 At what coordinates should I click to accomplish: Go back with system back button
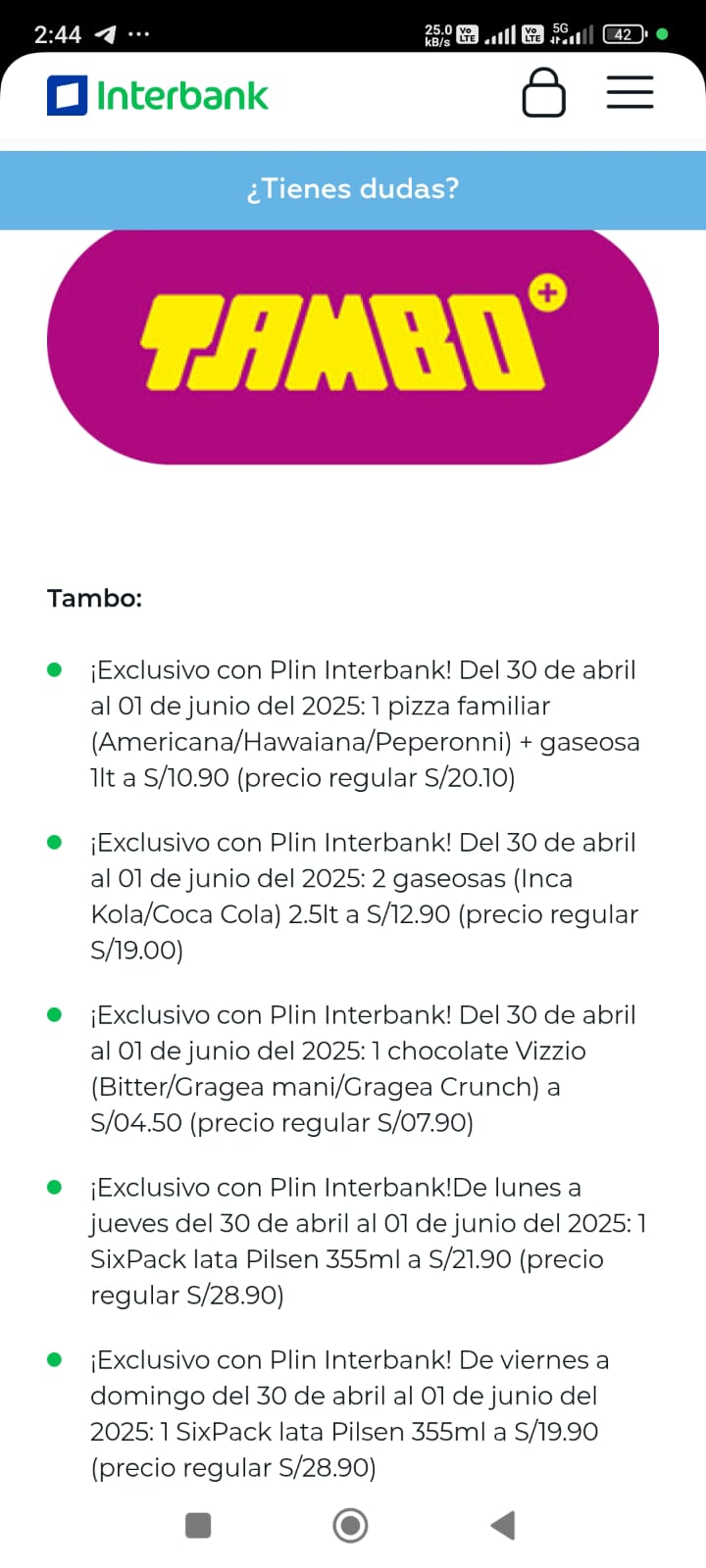(x=503, y=1525)
